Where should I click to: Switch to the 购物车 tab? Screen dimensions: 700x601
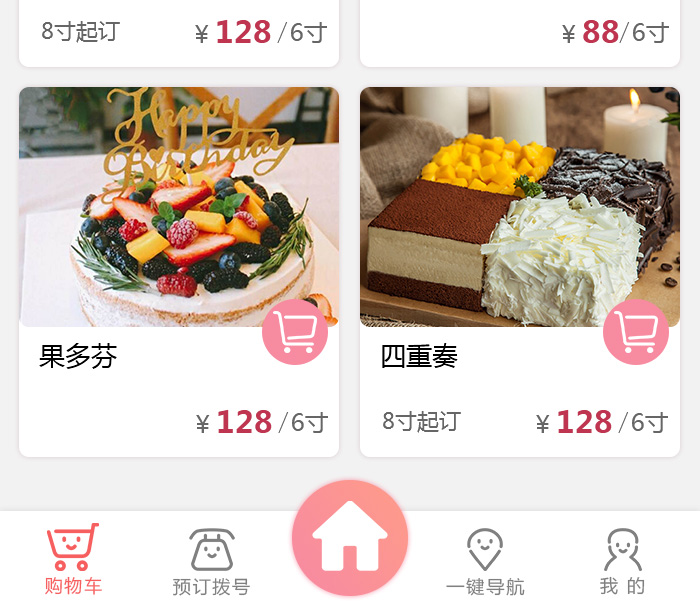[73, 559]
